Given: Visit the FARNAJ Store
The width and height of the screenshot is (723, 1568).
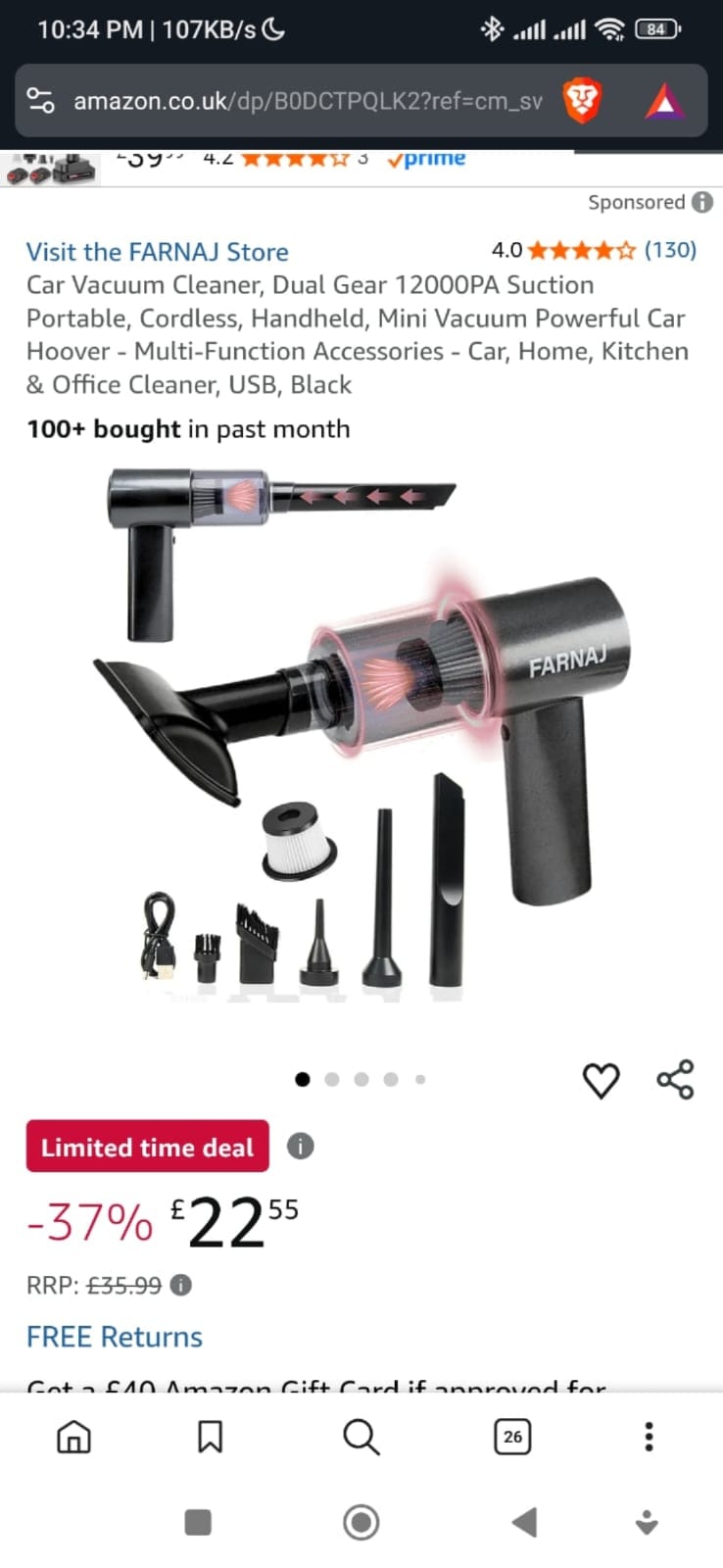Looking at the screenshot, I should coord(157,252).
